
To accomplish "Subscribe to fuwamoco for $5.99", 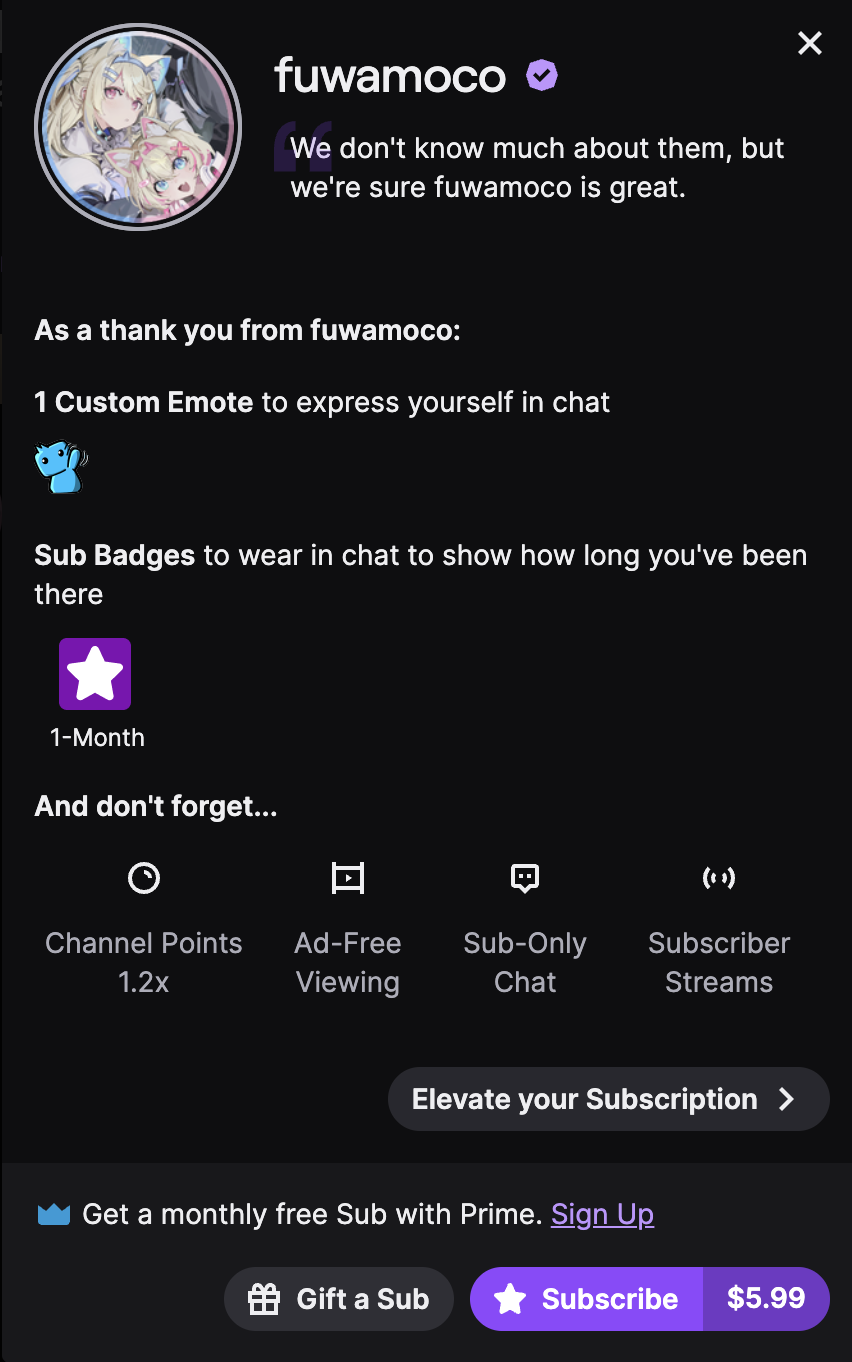I will point(649,1299).
